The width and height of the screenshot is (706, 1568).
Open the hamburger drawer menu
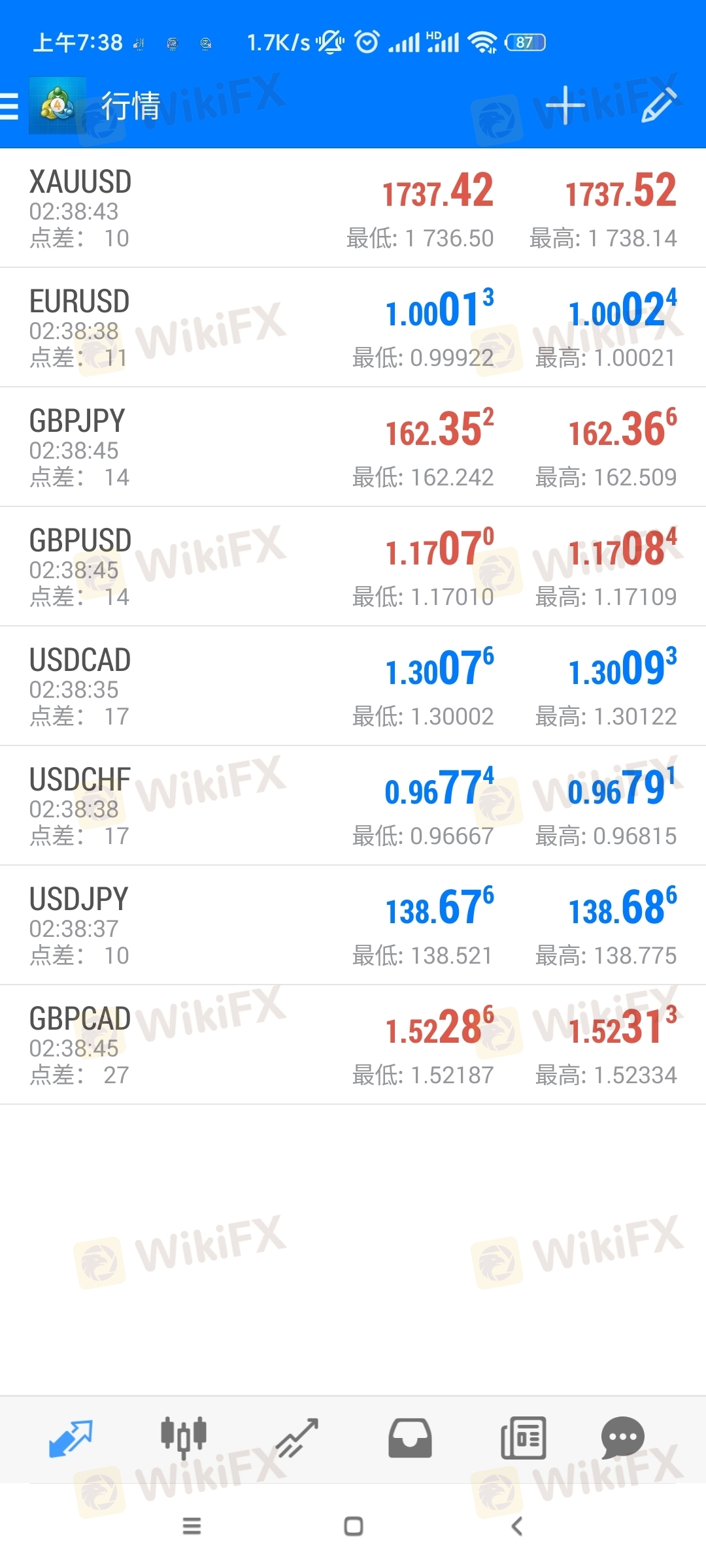coord(10,106)
